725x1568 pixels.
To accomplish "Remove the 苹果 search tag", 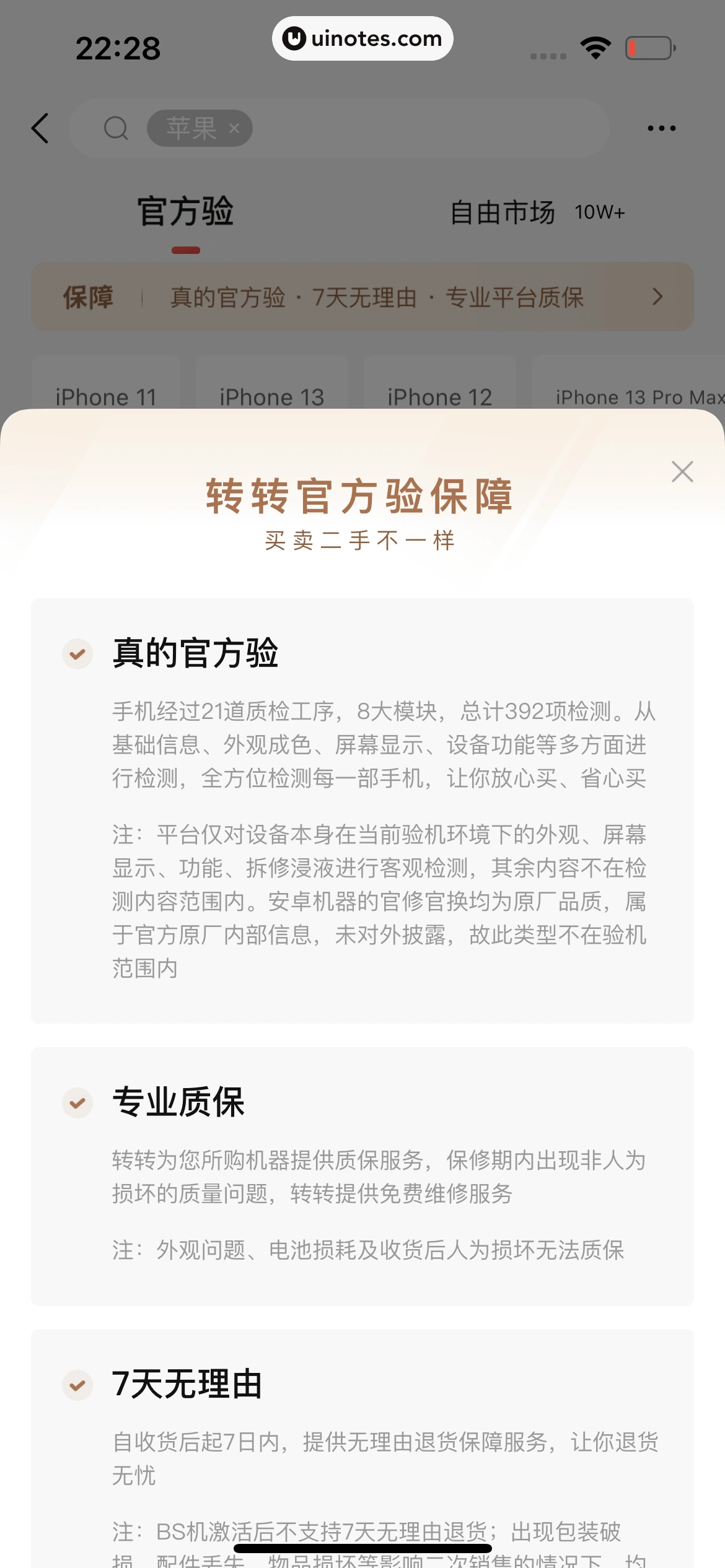I will pyautogui.click(x=234, y=128).
